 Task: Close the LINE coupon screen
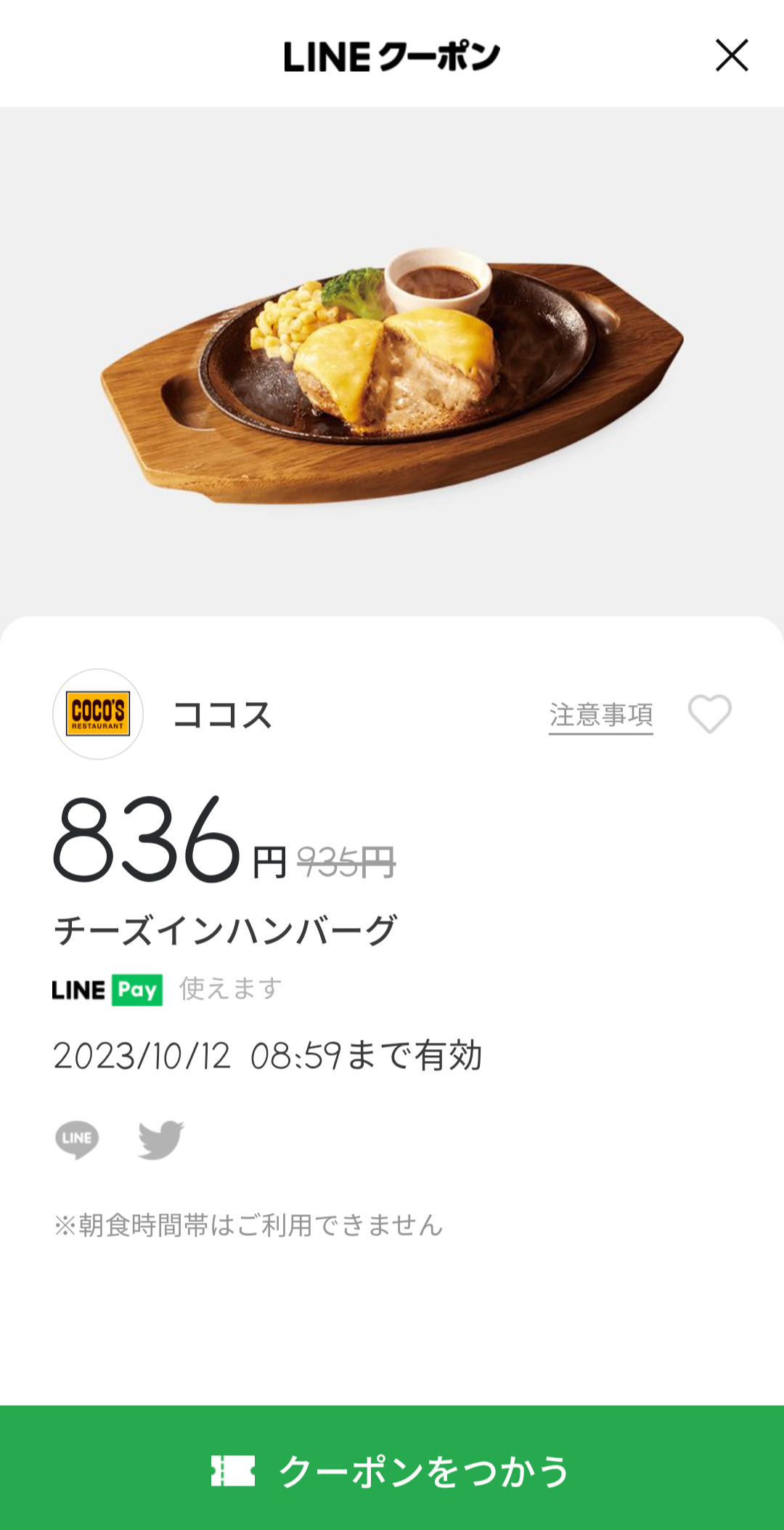[731, 56]
